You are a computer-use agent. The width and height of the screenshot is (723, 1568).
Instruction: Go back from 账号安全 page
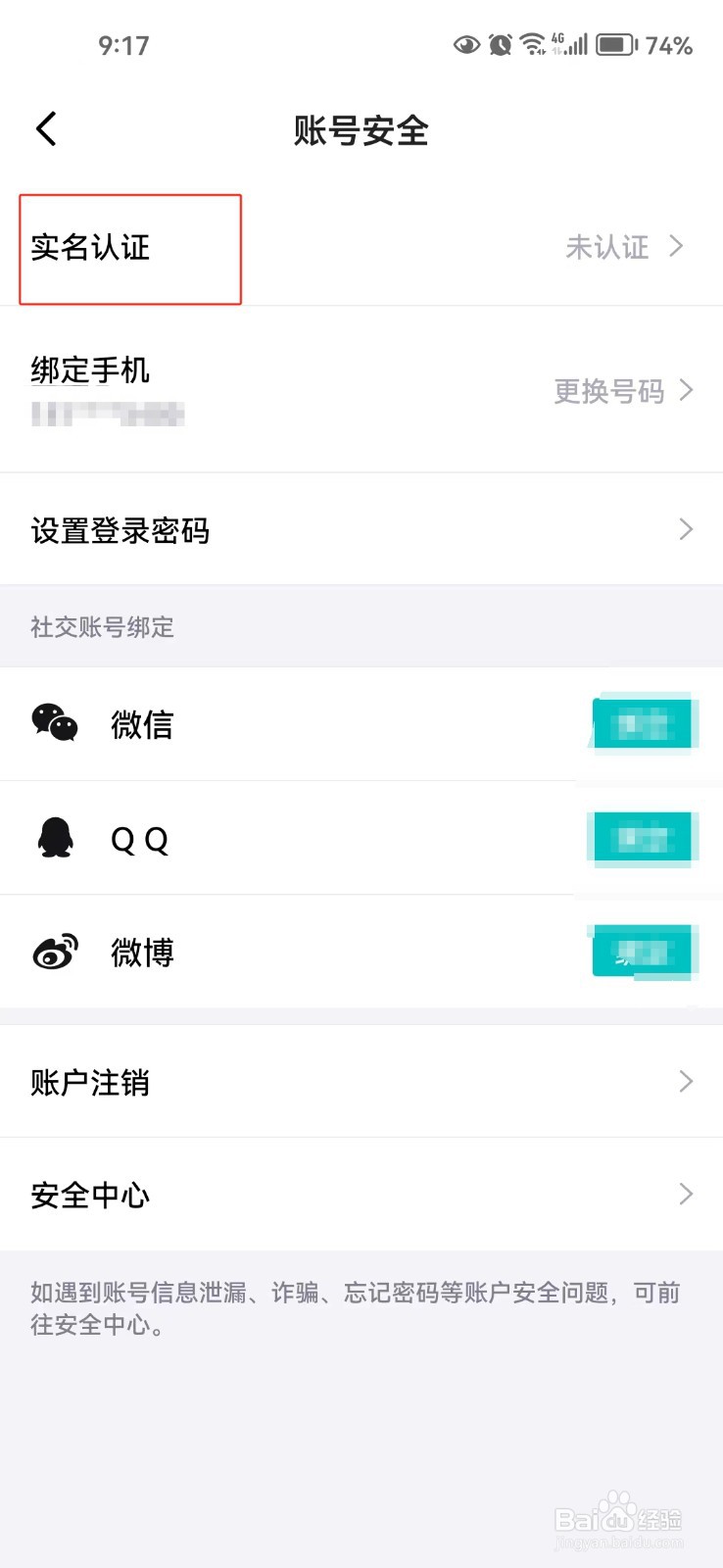[x=46, y=128]
